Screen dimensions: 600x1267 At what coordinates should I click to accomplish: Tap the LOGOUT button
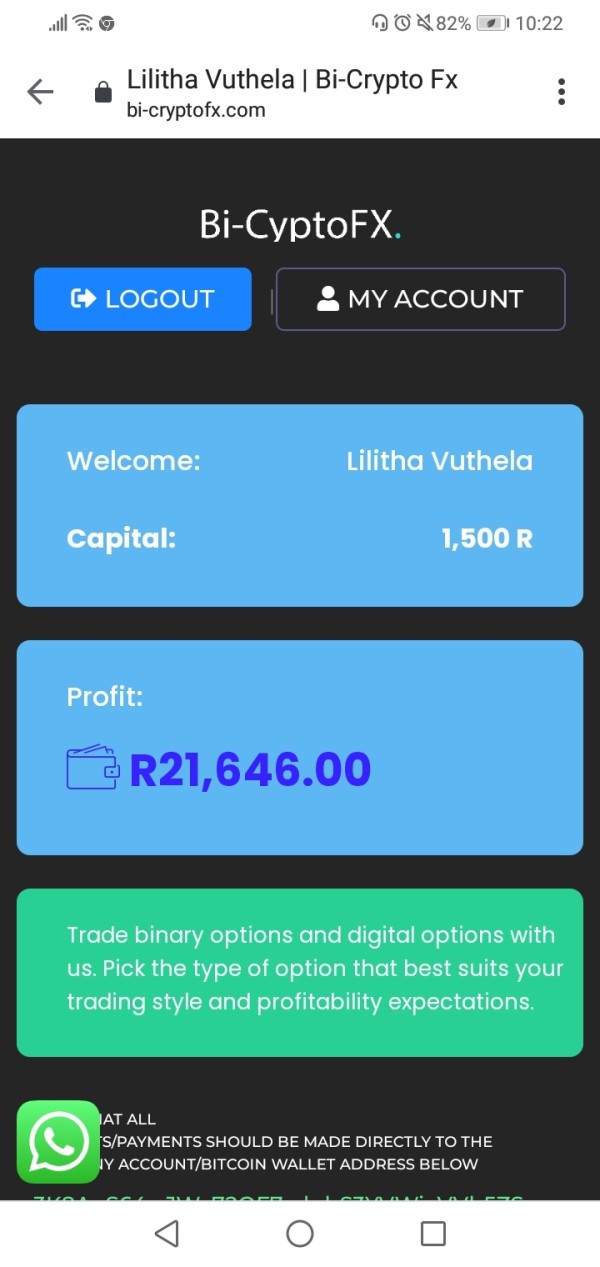point(142,299)
